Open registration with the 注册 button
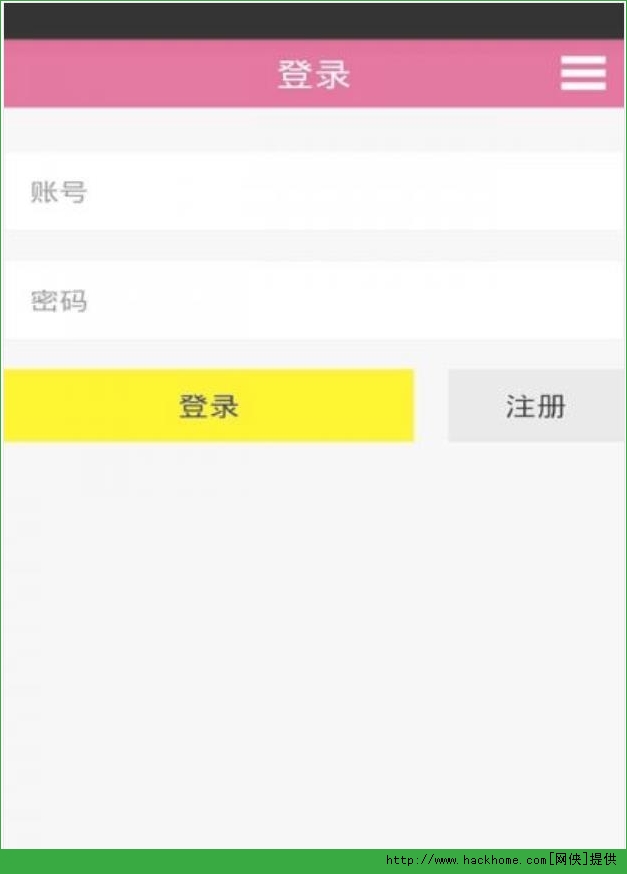This screenshot has height=874, width=627. [x=535, y=406]
